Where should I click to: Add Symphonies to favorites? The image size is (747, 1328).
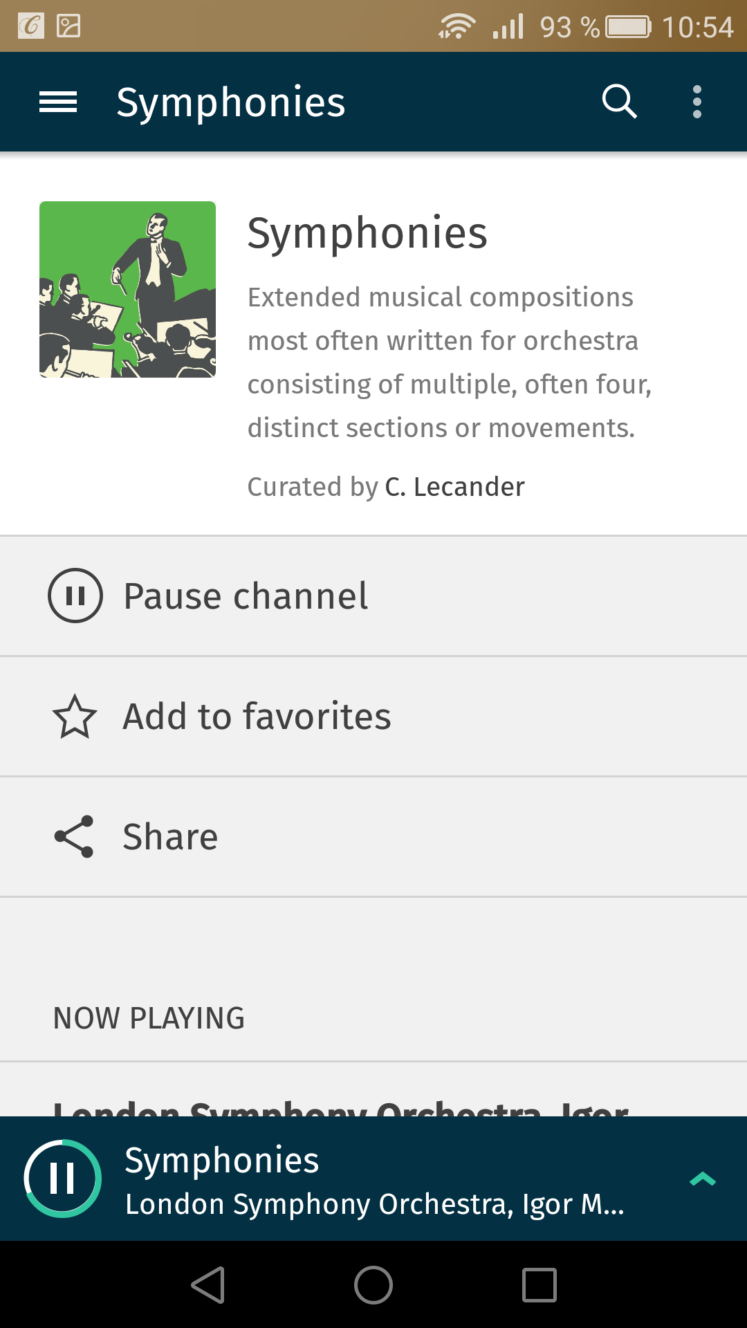click(373, 716)
